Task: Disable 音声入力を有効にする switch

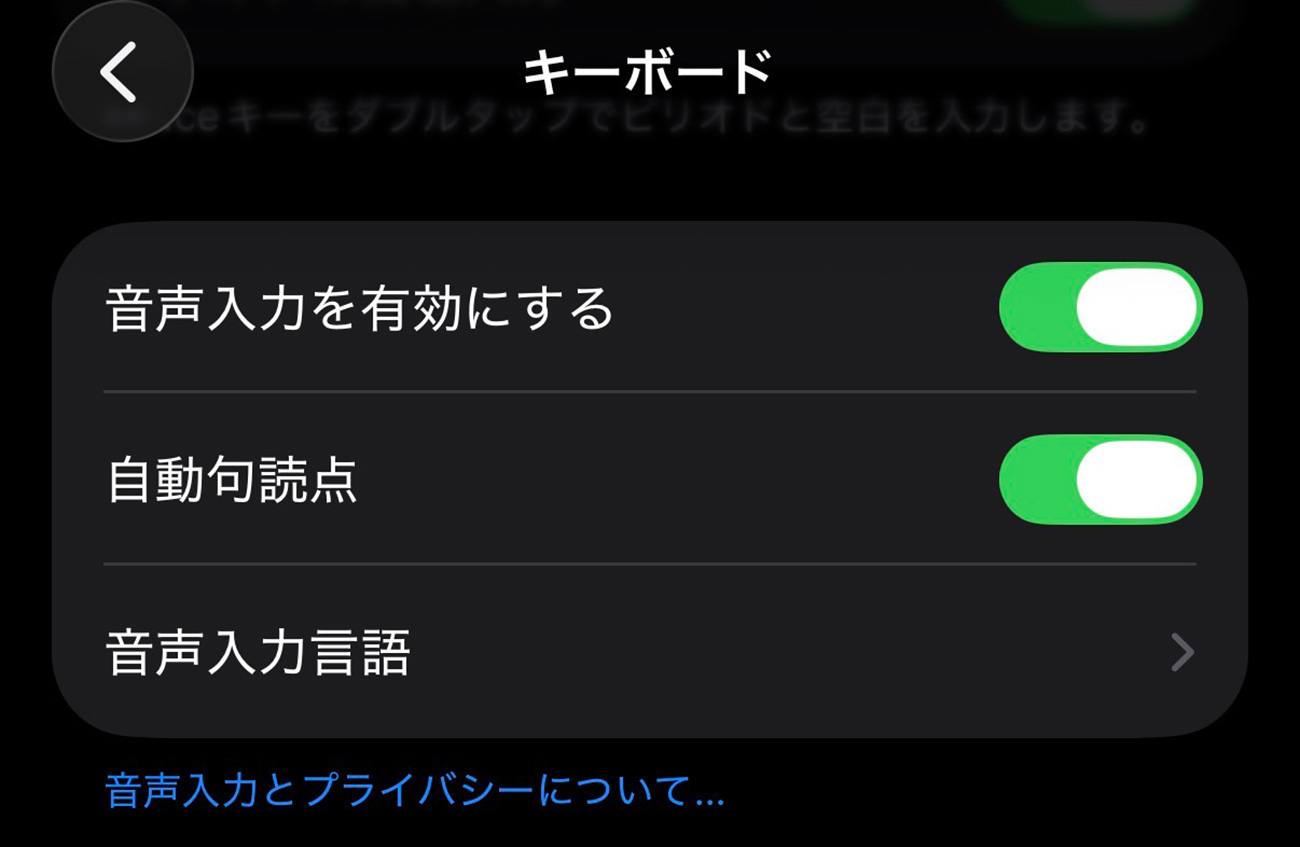Action: click(x=1100, y=307)
